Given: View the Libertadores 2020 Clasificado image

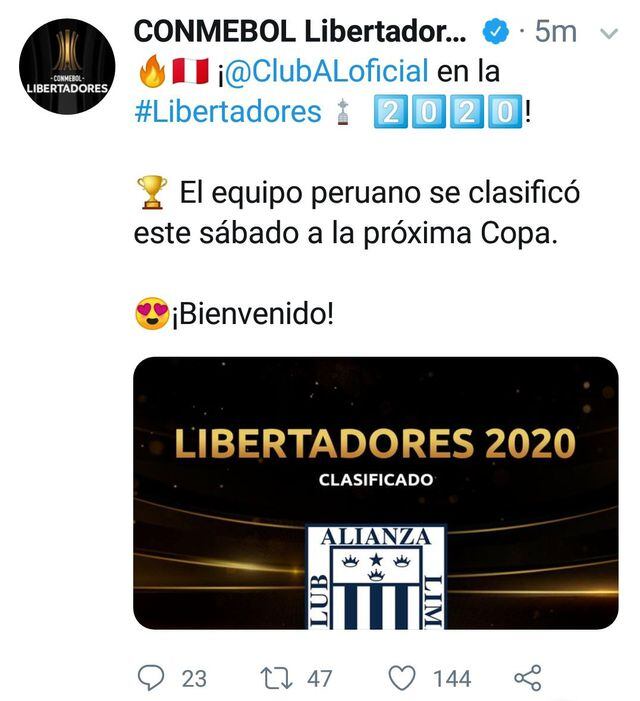Looking at the screenshot, I should coord(375,493).
